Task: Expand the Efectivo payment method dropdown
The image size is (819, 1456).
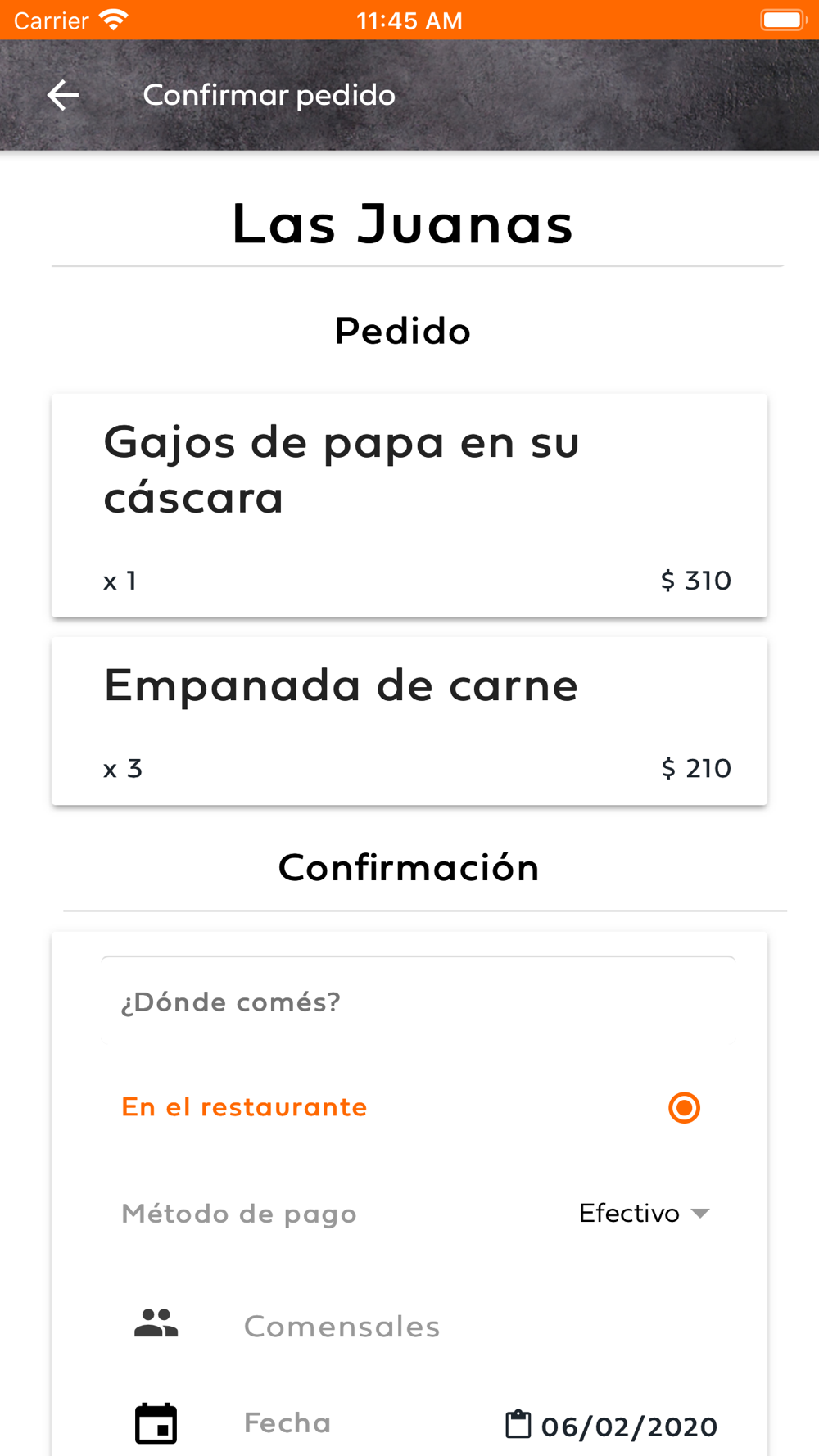Action: (x=644, y=1213)
